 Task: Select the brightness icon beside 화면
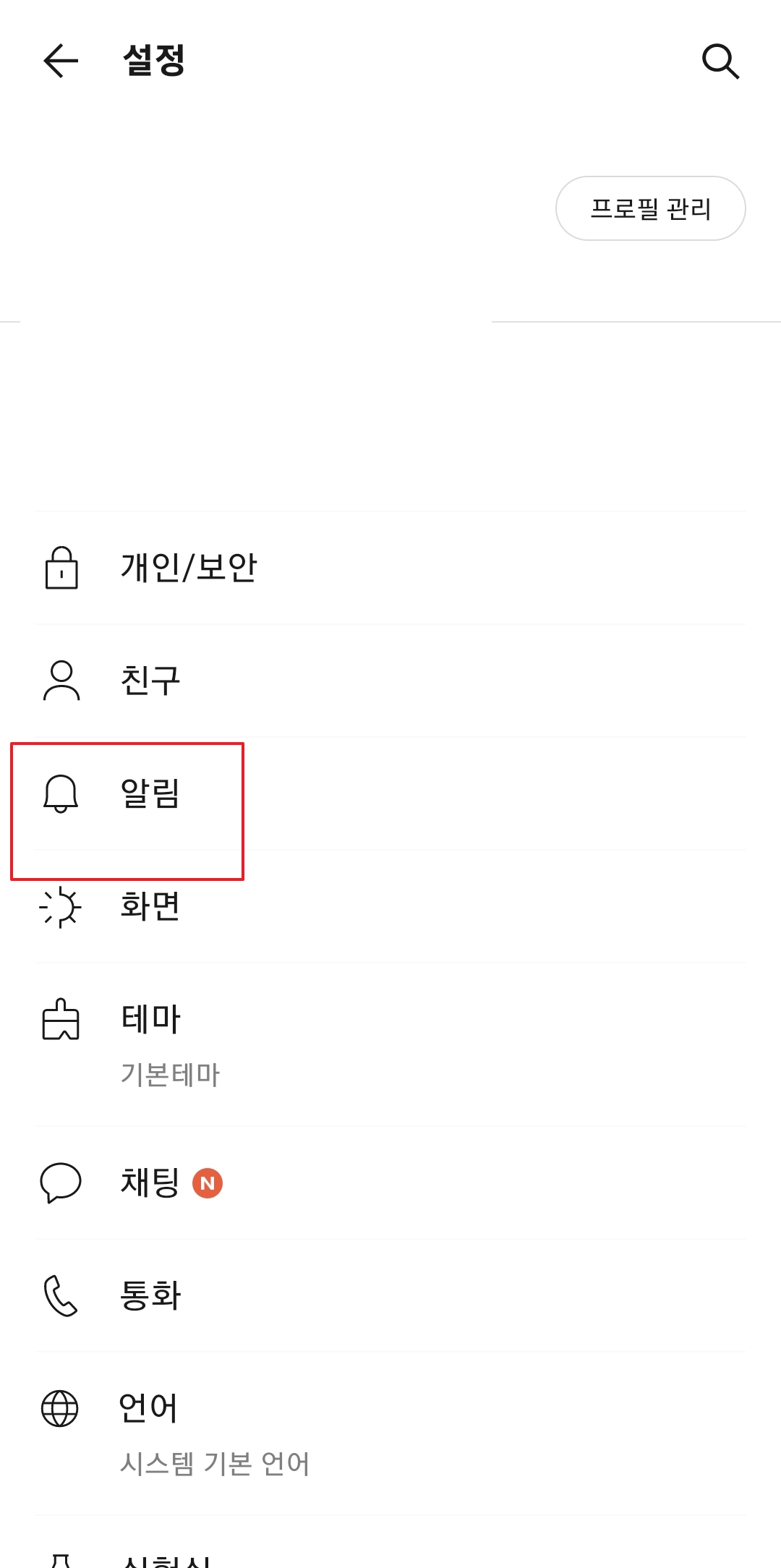click(61, 910)
